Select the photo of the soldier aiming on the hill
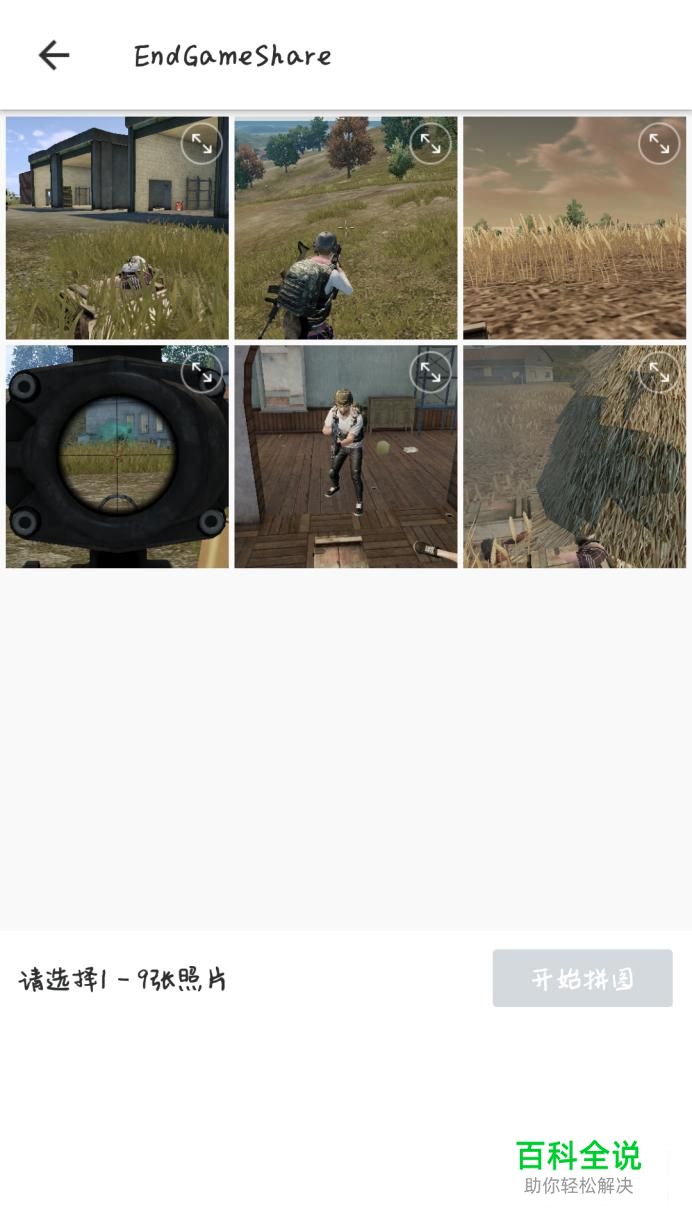Image resolution: width=692 pixels, height=1230 pixels. [x=330, y=250]
